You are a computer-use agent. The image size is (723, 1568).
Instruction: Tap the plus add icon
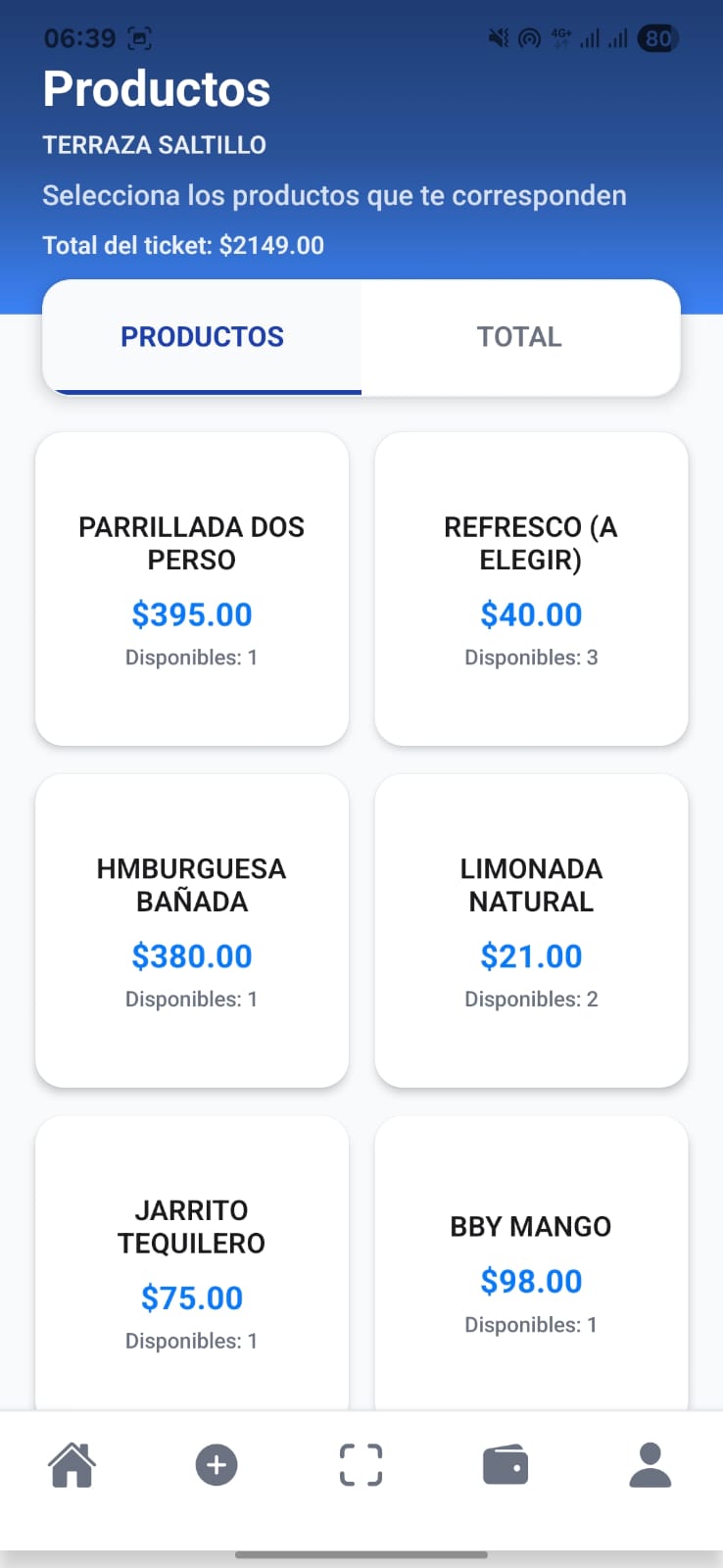[217, 1466]
